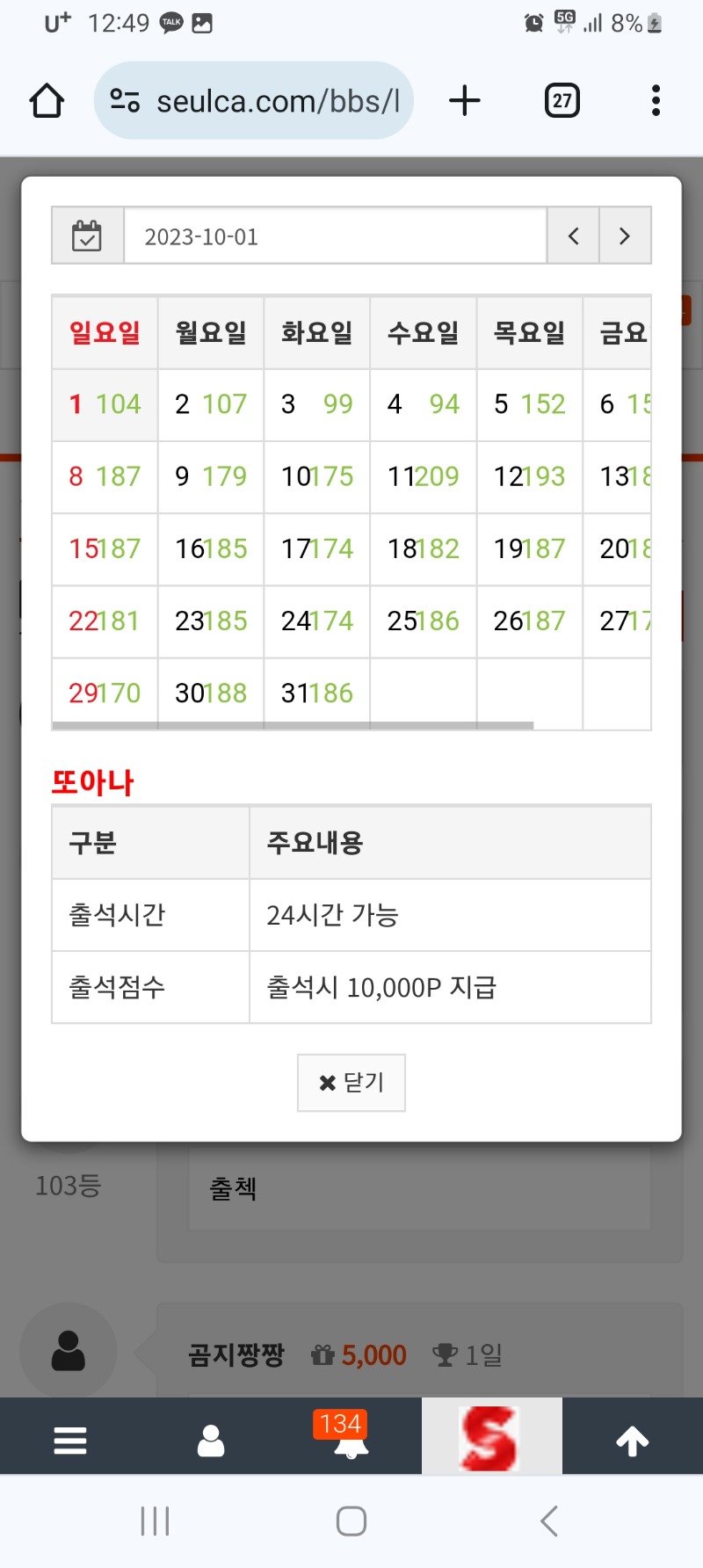The height and width of the screenshot is (1568, 703).
Task: Jump to top with the up arrow
Action: click(633, 1441)
